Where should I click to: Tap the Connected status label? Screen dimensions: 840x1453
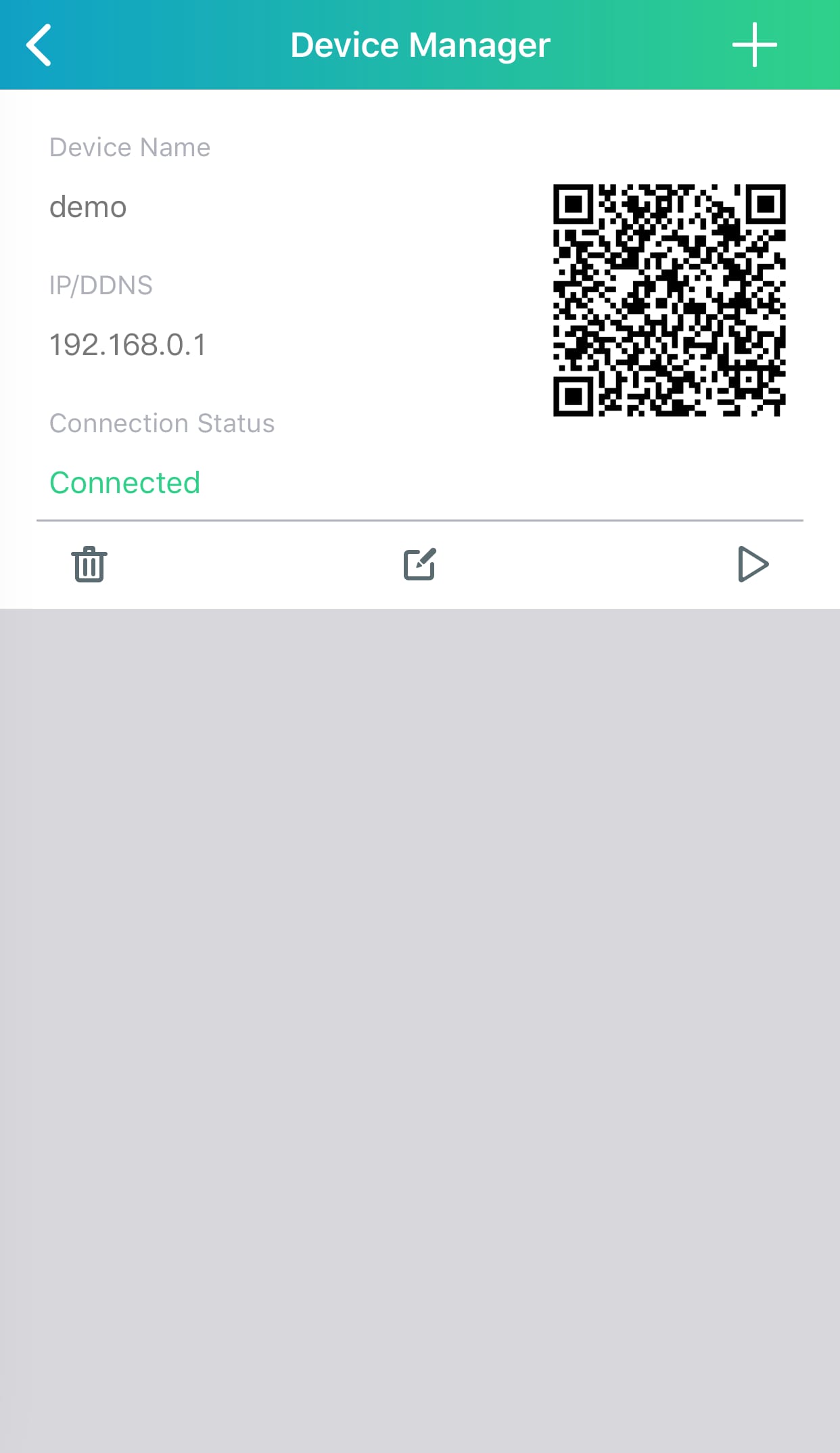coord(124,482)
